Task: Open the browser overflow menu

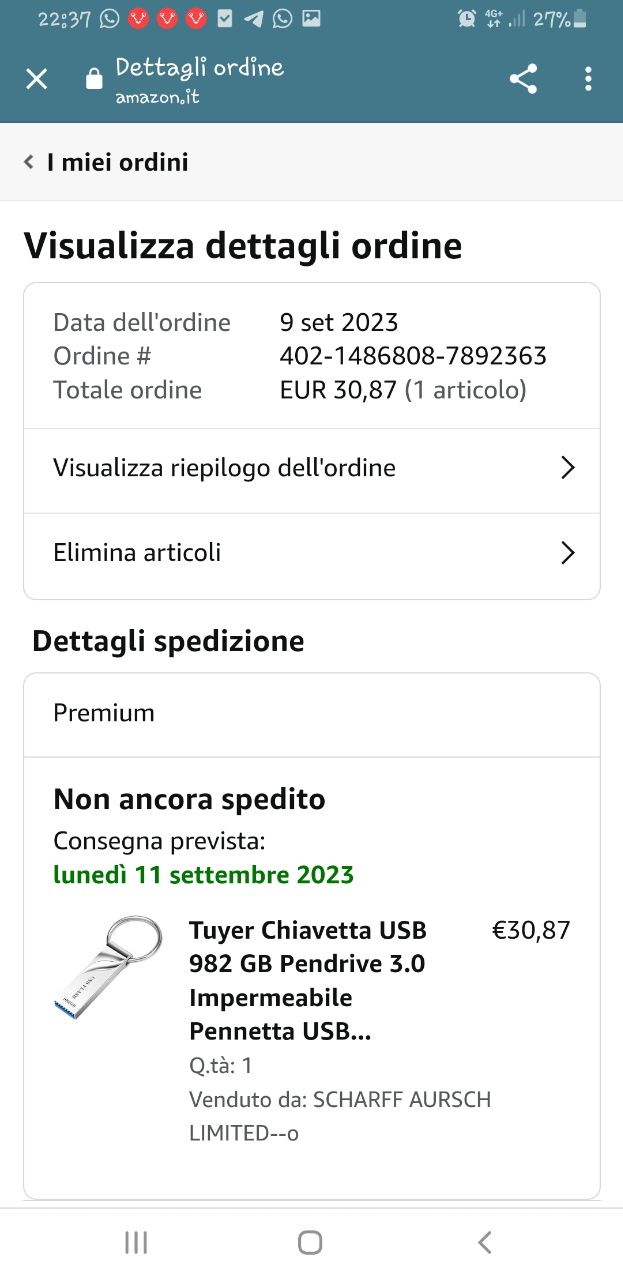Action: 588,79
